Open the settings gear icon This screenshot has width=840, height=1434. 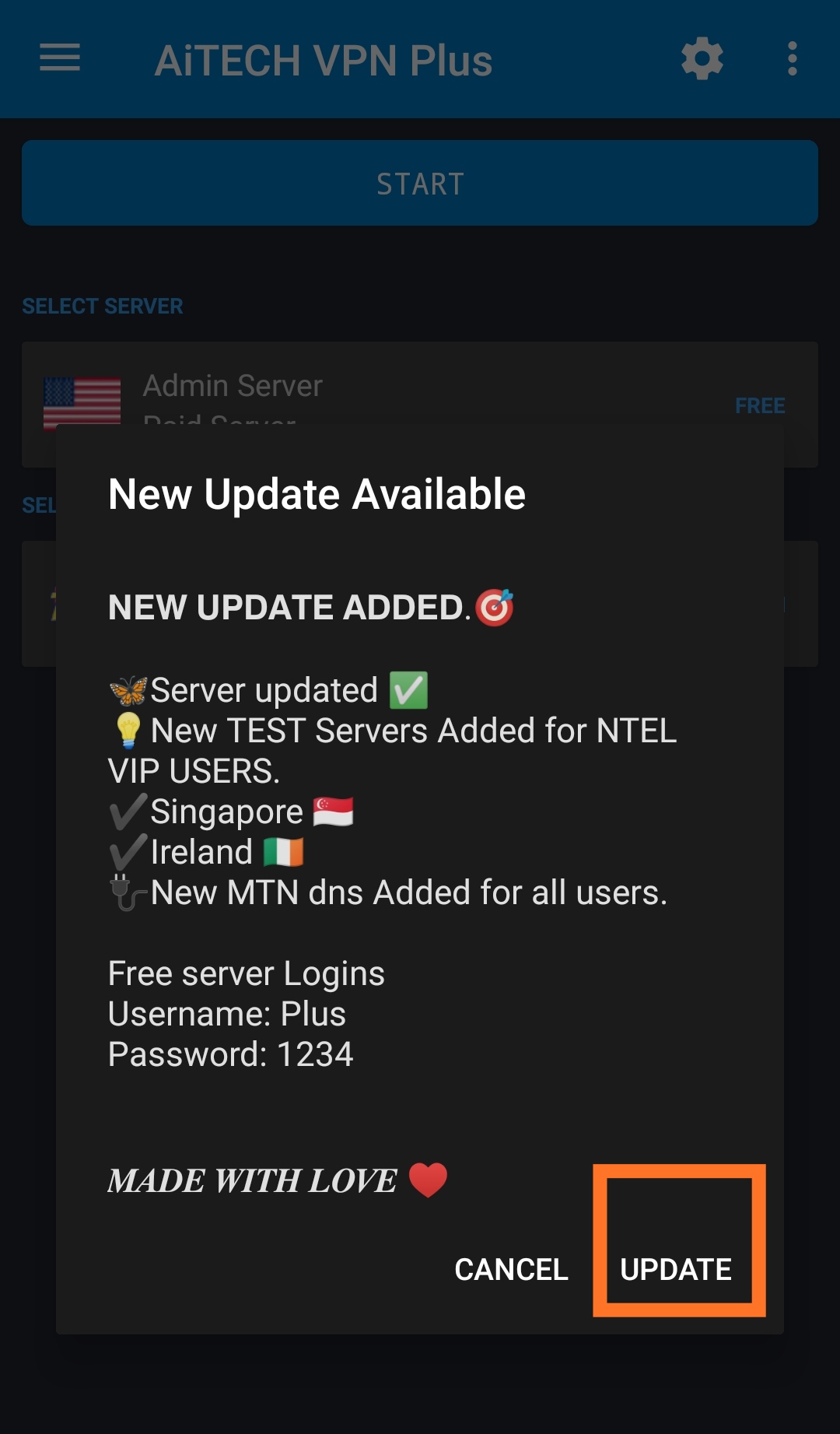[x=702, y=58]
